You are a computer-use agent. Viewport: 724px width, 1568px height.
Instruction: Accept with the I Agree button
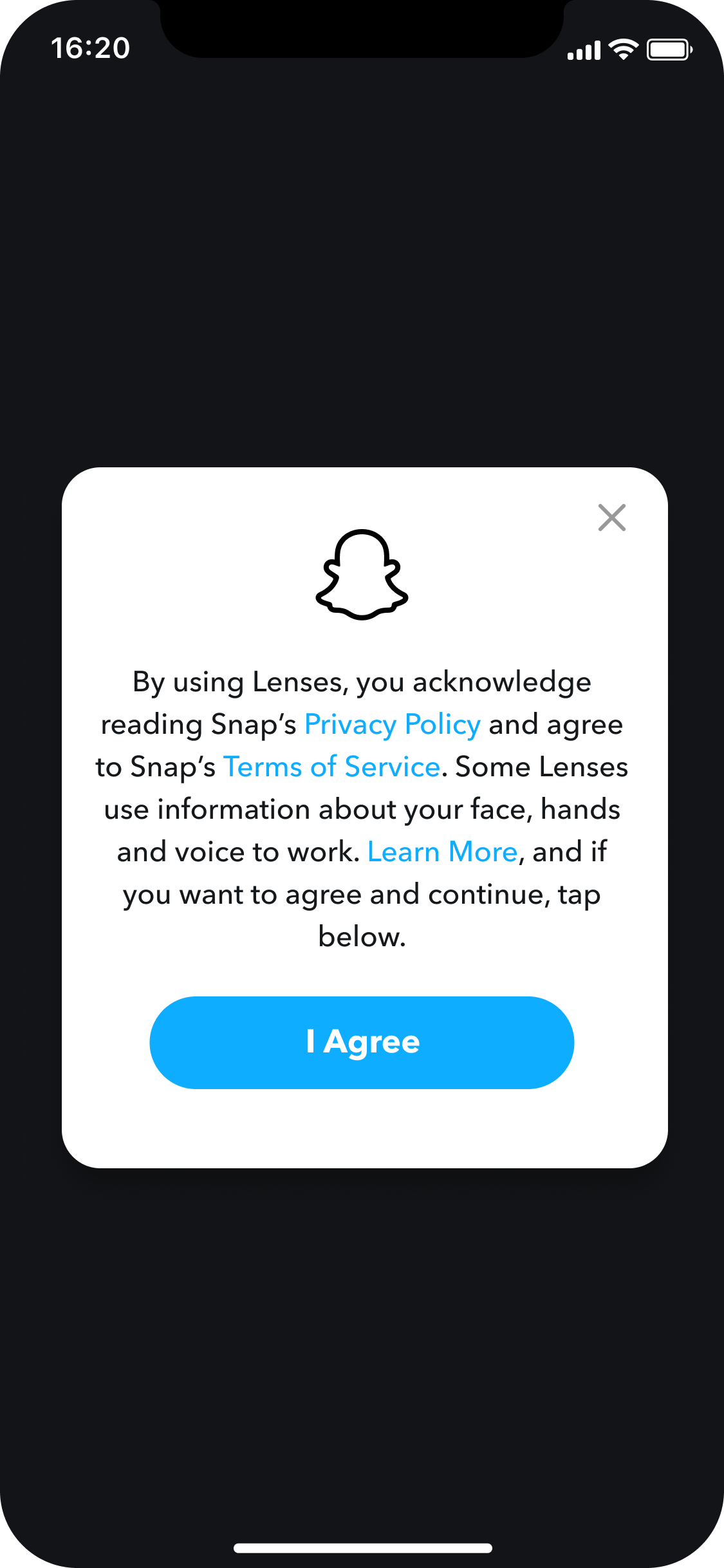(362, 1042)
